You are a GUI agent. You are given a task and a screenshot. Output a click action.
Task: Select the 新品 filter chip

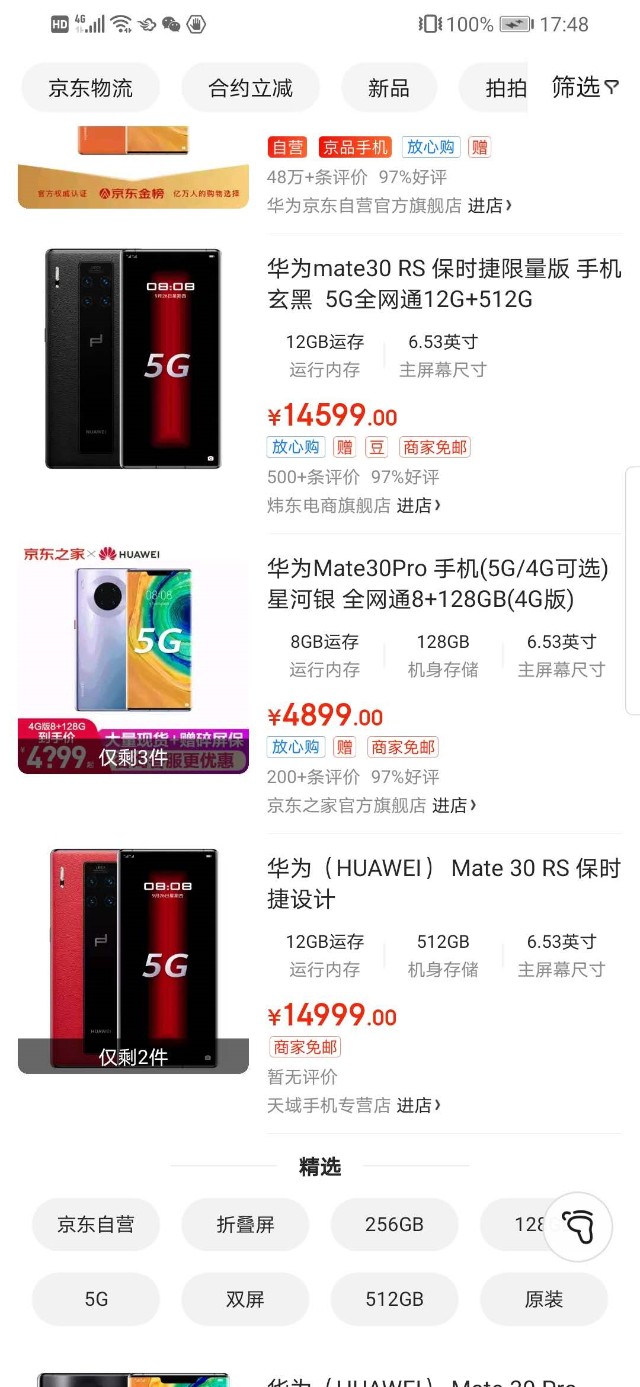tap(389, 88)
